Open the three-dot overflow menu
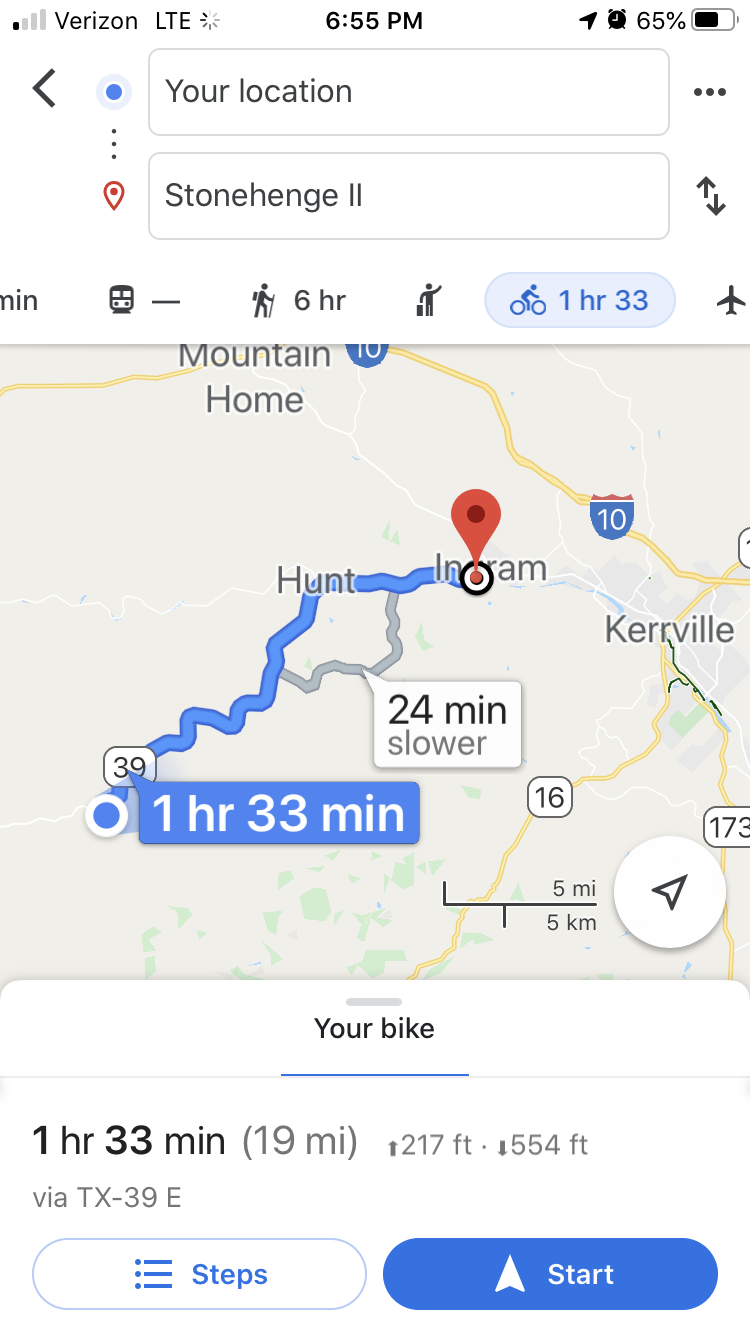The height and width of the screenshot is (1334, 750). [x=709, y=92]
